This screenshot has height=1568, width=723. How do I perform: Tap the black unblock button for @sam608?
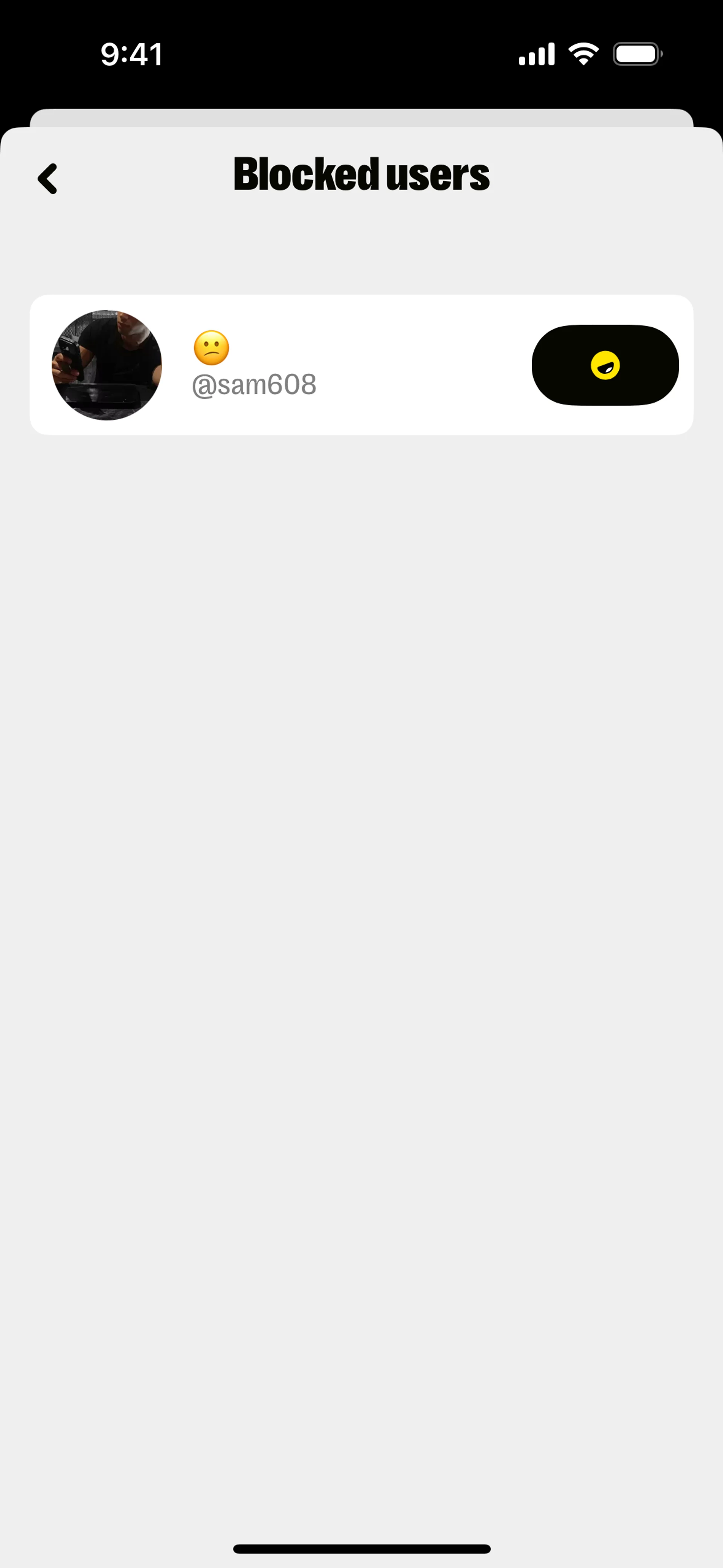(605, 365)
